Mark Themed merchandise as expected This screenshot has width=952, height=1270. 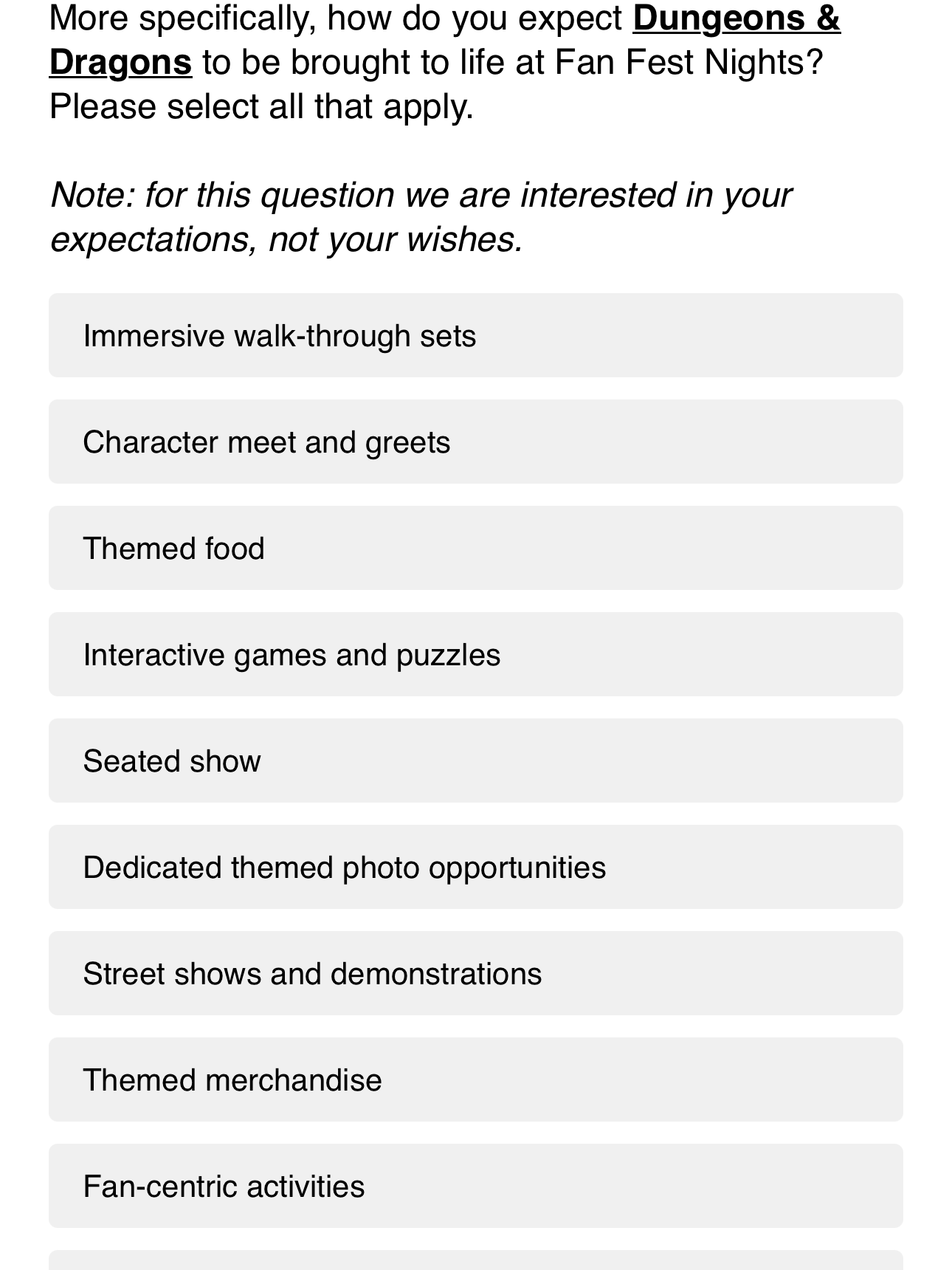click(x=475, y=1079)
